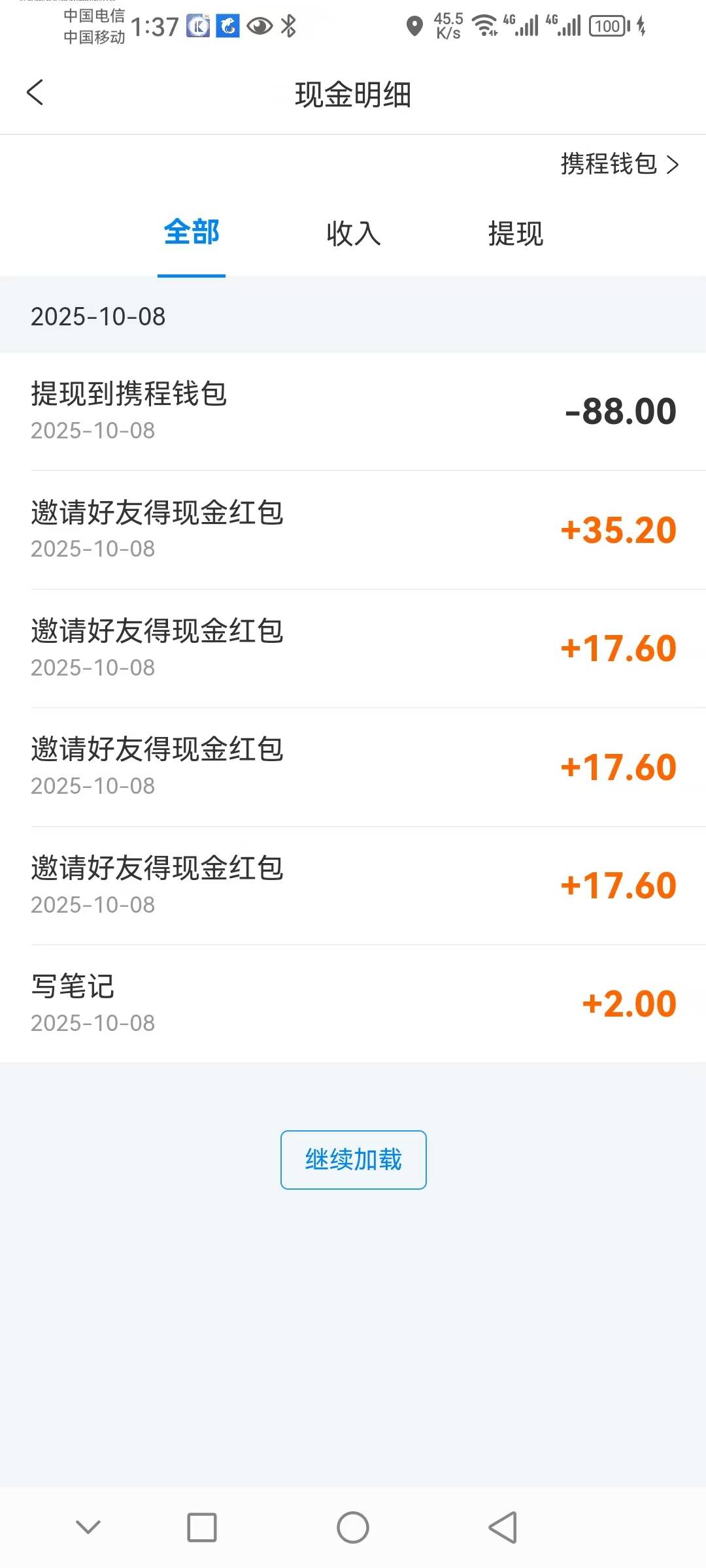Open 携程钱包 link
The image size is (706, 1568).
(x=618, y=164)
